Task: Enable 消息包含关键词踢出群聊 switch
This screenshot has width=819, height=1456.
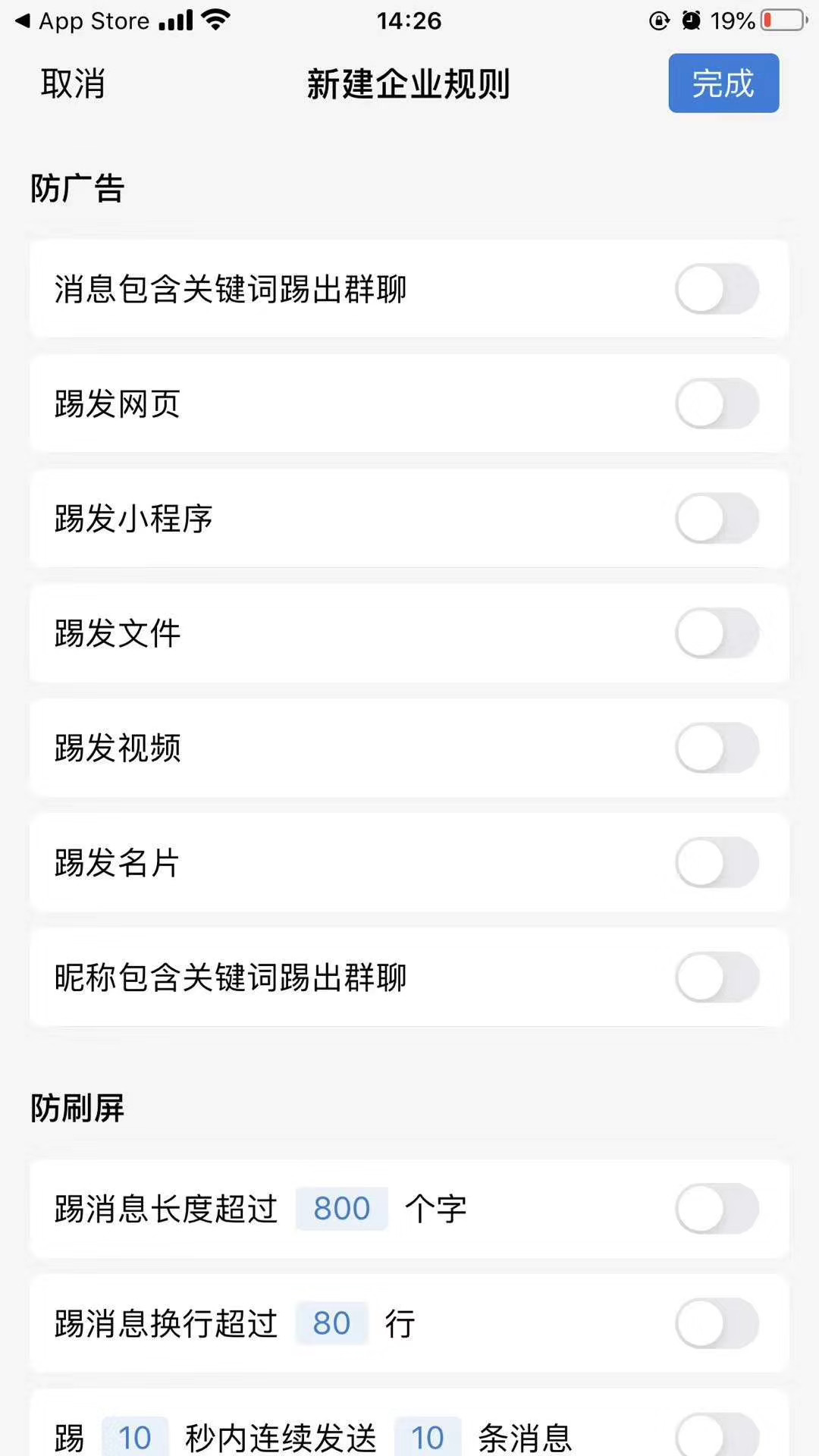Action: click(717, 289)
